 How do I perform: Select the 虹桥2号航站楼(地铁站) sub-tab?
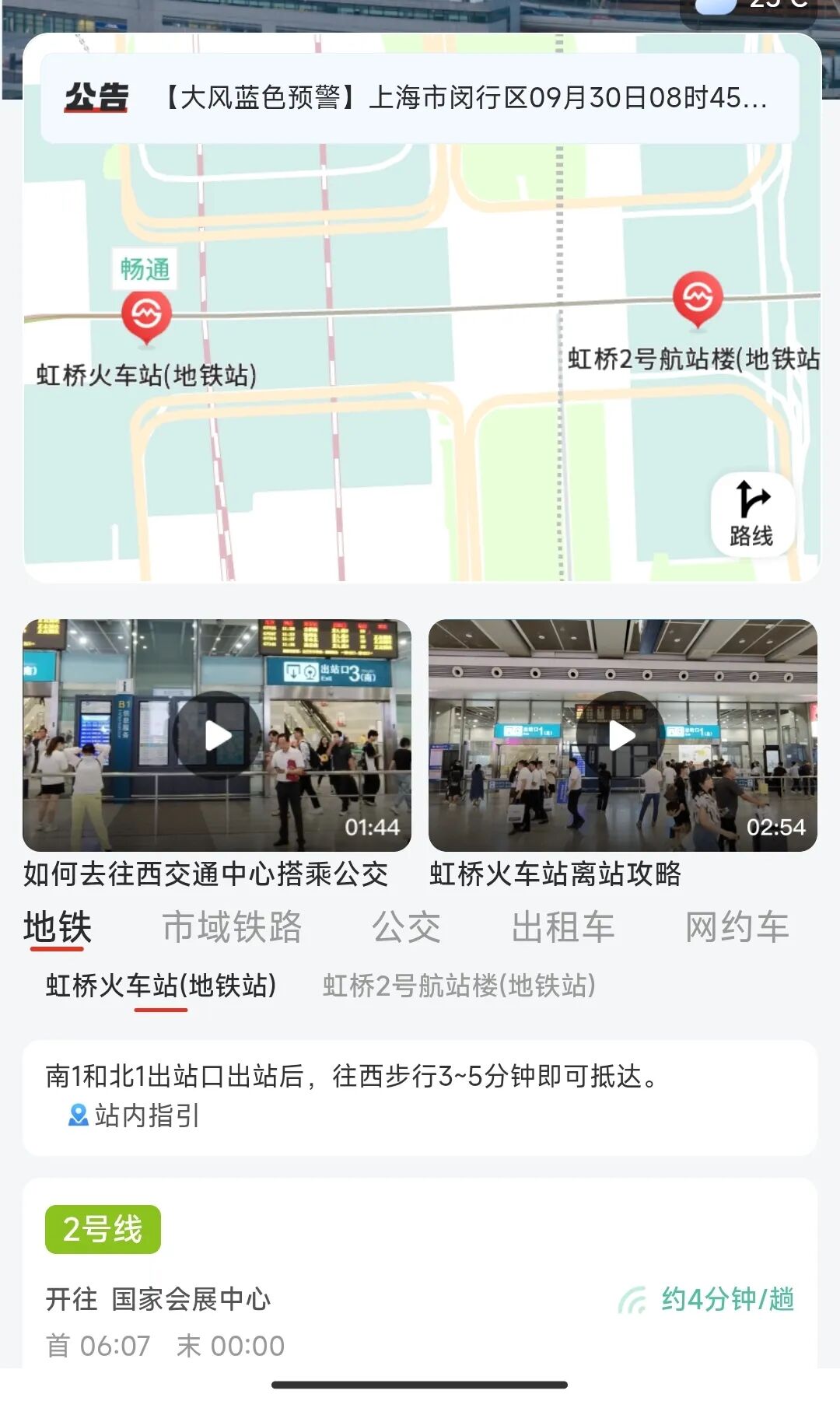459,986
